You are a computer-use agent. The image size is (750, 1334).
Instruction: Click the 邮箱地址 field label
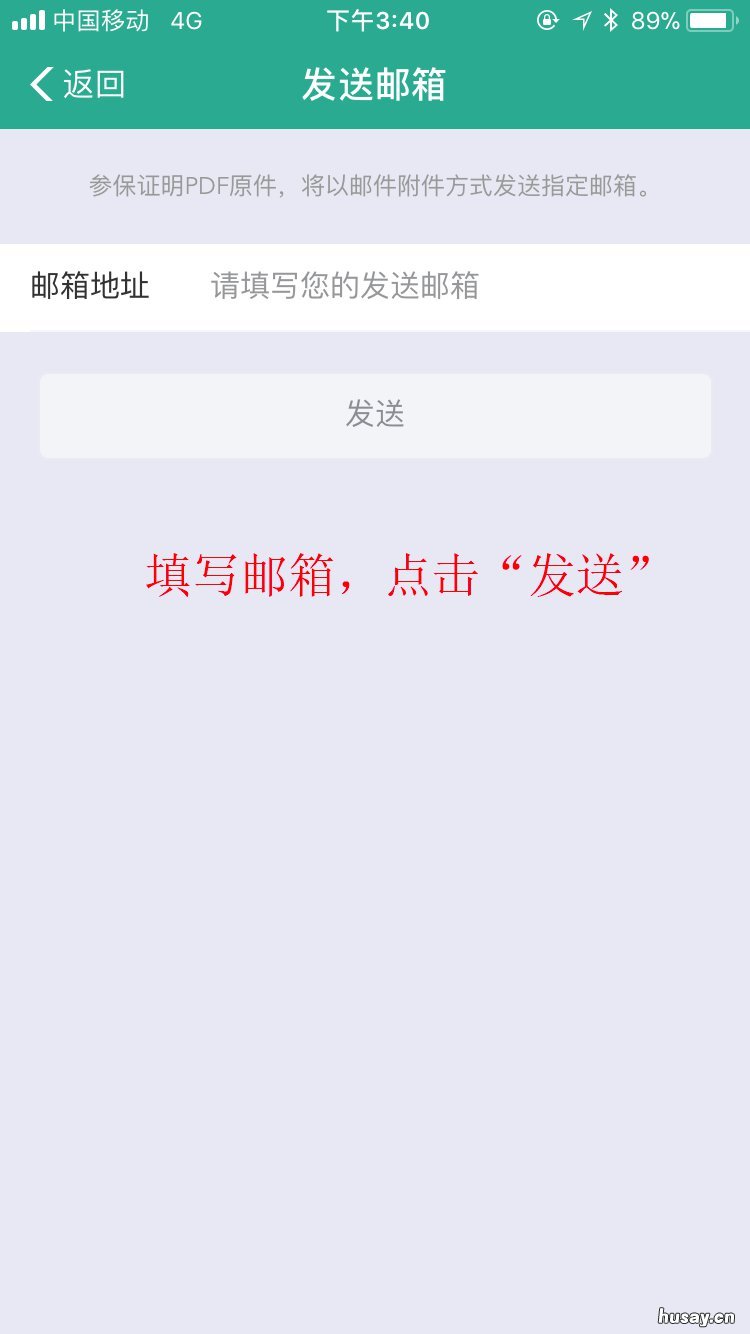click(x=90, y=287)
